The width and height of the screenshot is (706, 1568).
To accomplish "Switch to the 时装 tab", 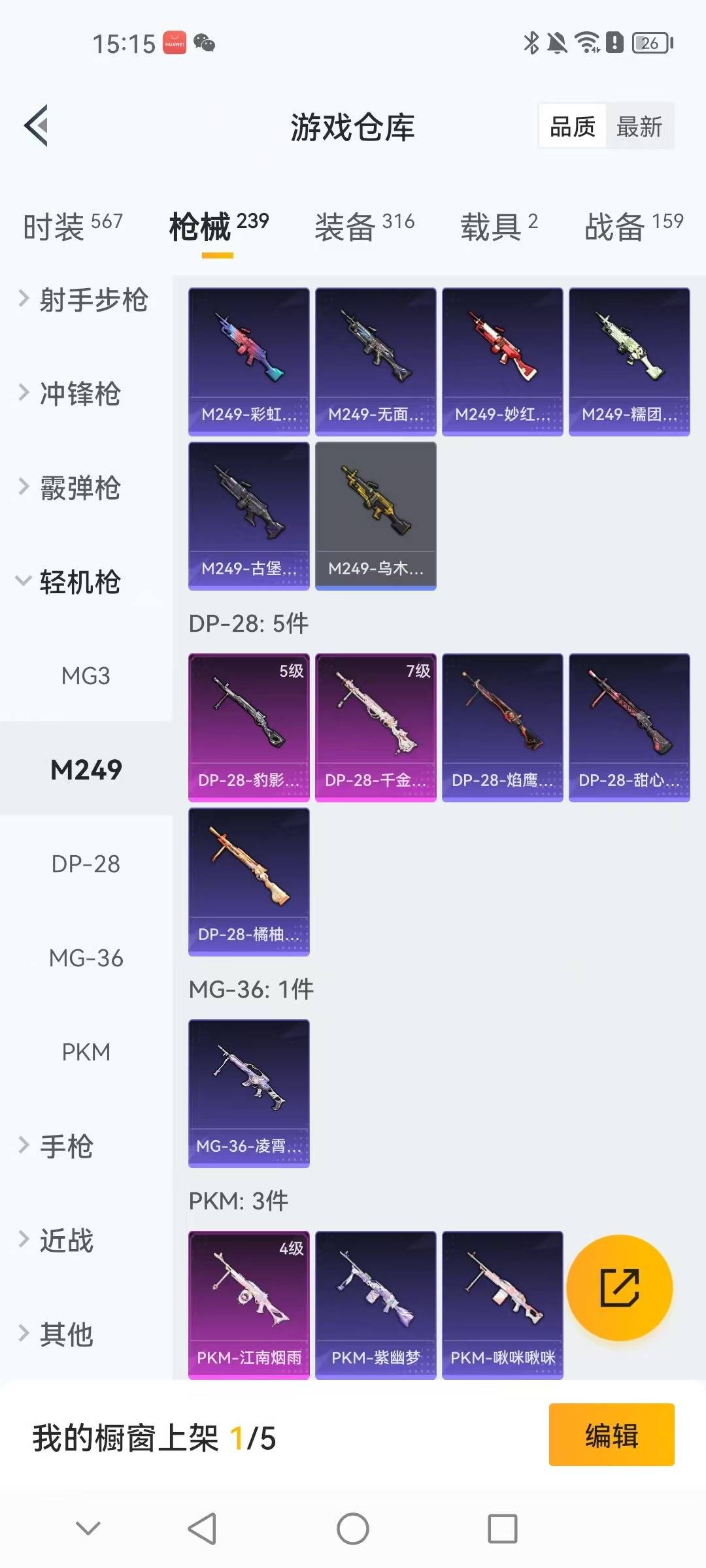I will coord(73,227).
